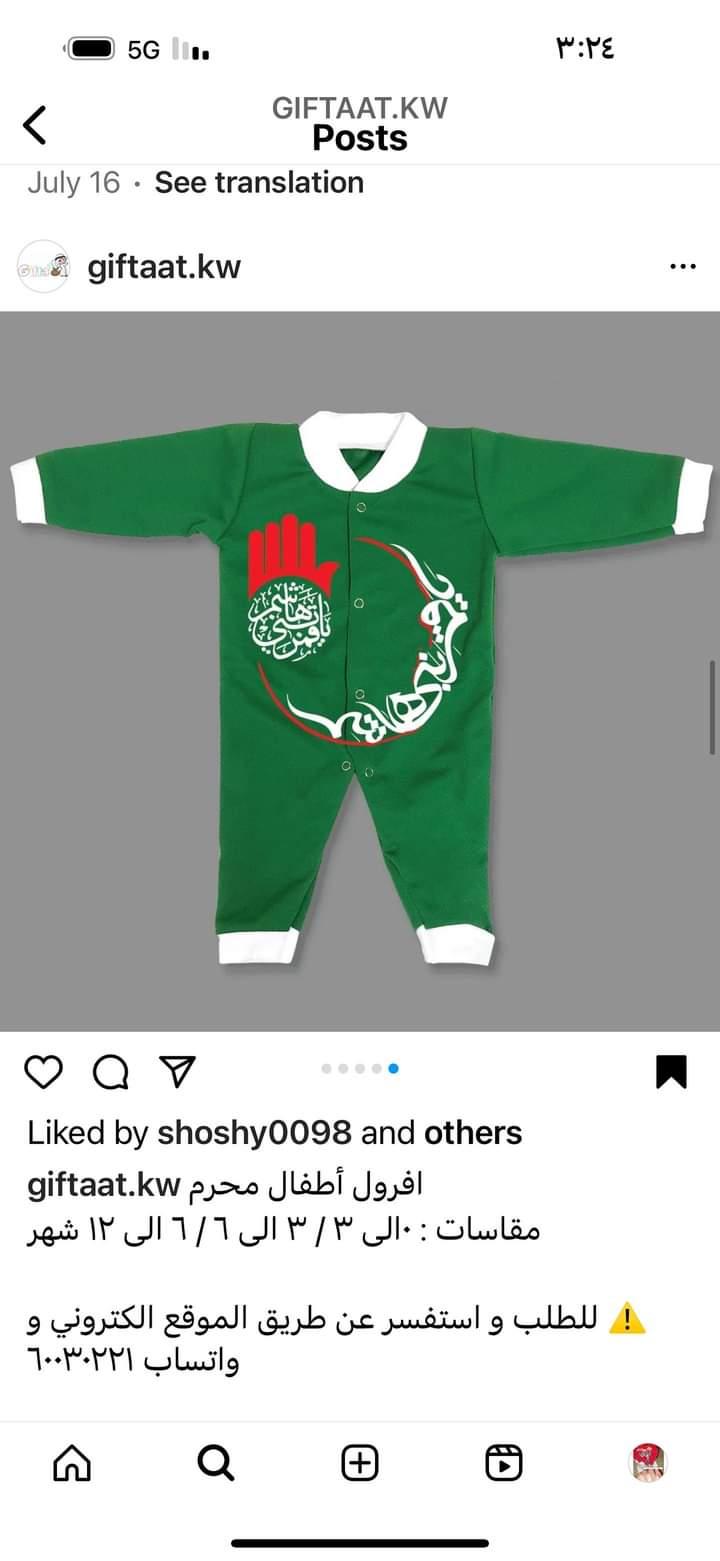Open my profile tab
720x1561 pixels.
(x=648, y=1463)
